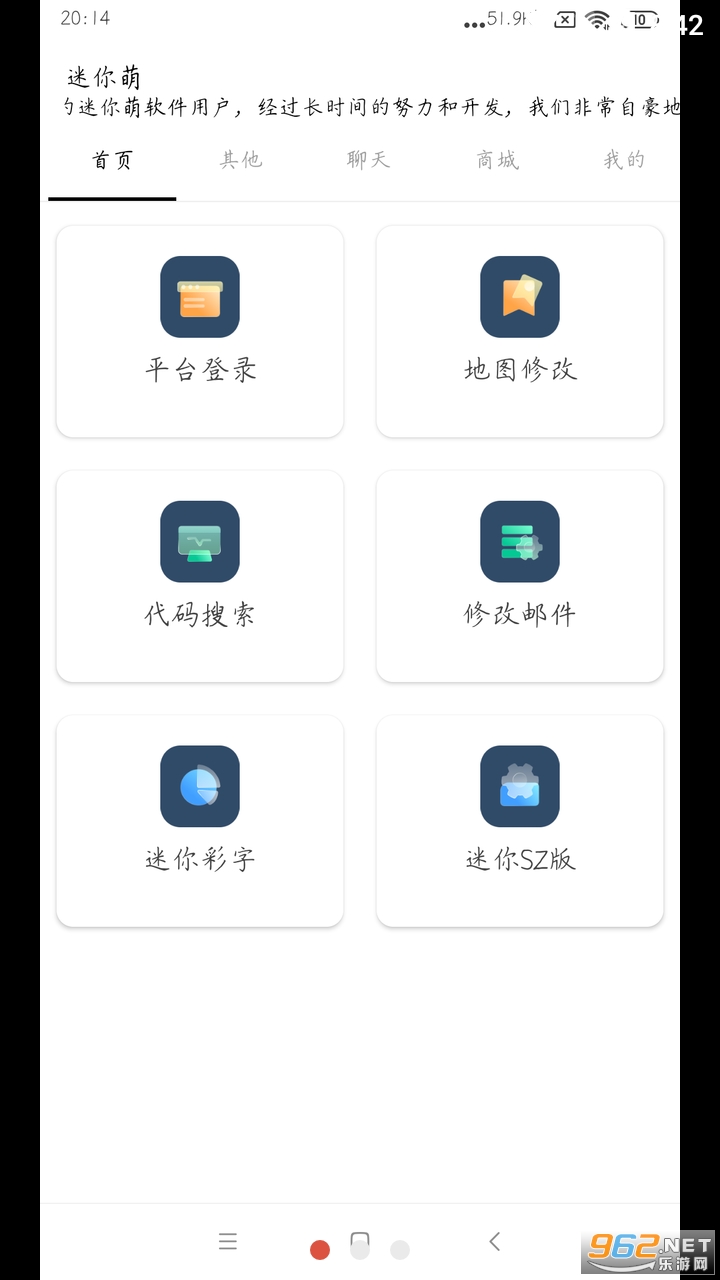Image resolution: width=720 pixels, height=1280 pixels.
Task: Open the 聊天 tab
Action: (x=368, y=160)
